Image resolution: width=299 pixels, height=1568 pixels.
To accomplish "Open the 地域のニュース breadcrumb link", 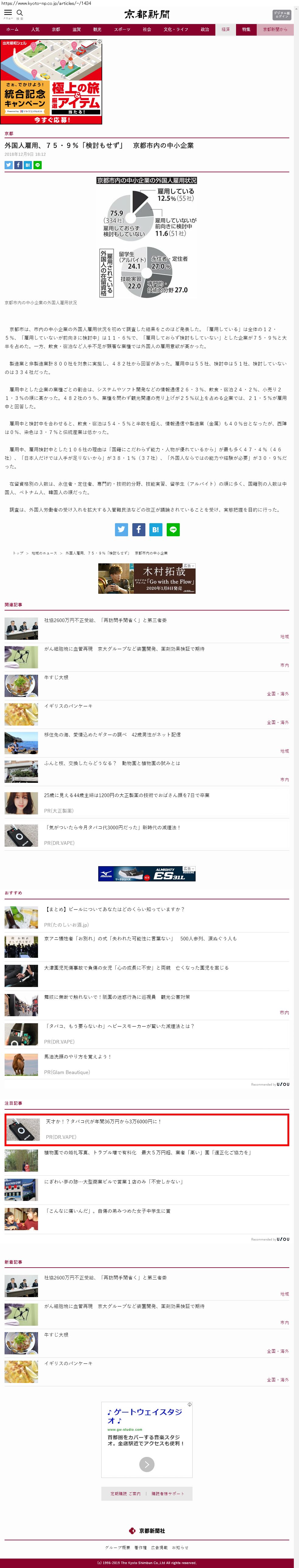I will [44, 553].
